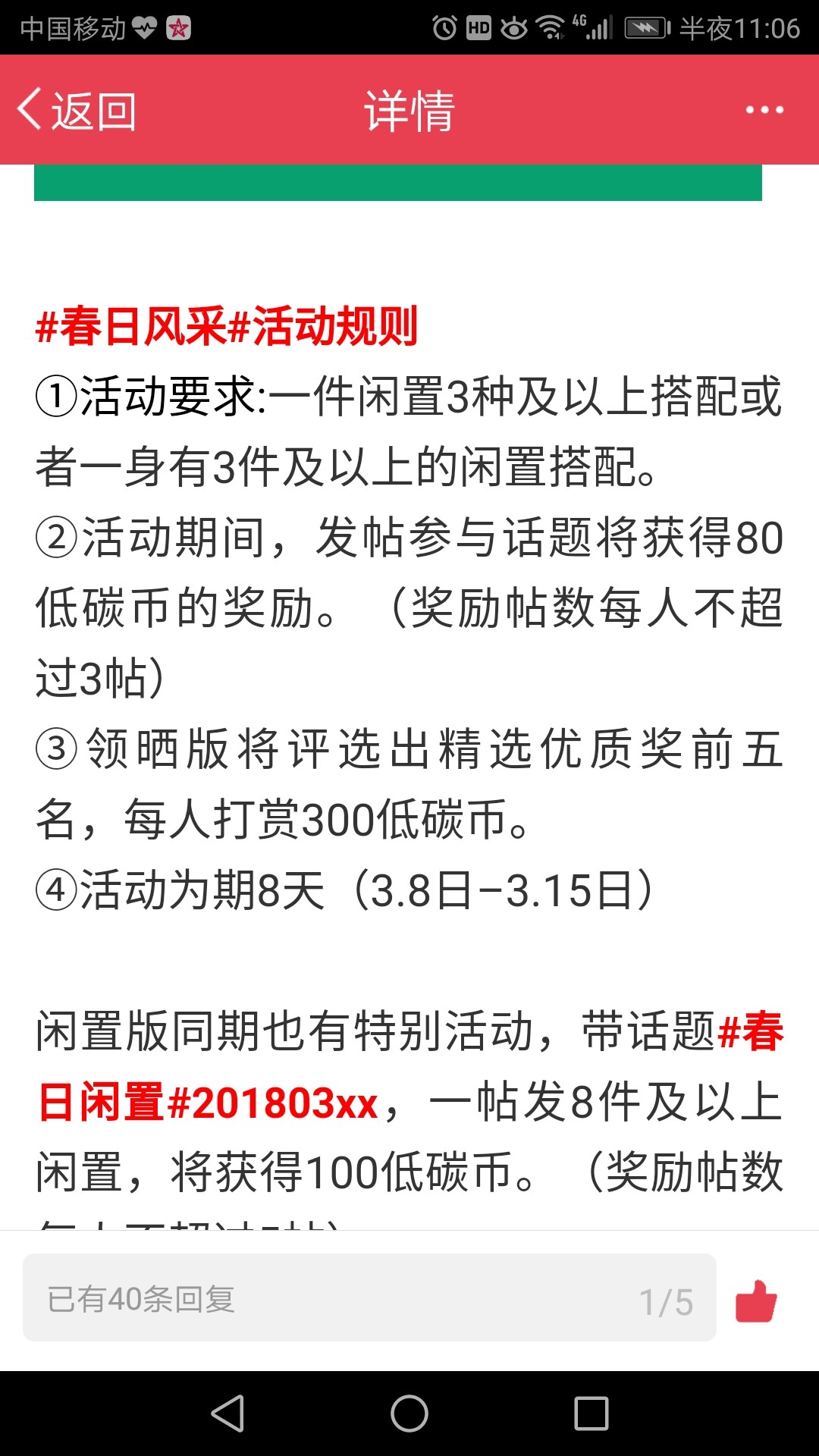Open the three-dot overflow menu

tap(764, 111)
